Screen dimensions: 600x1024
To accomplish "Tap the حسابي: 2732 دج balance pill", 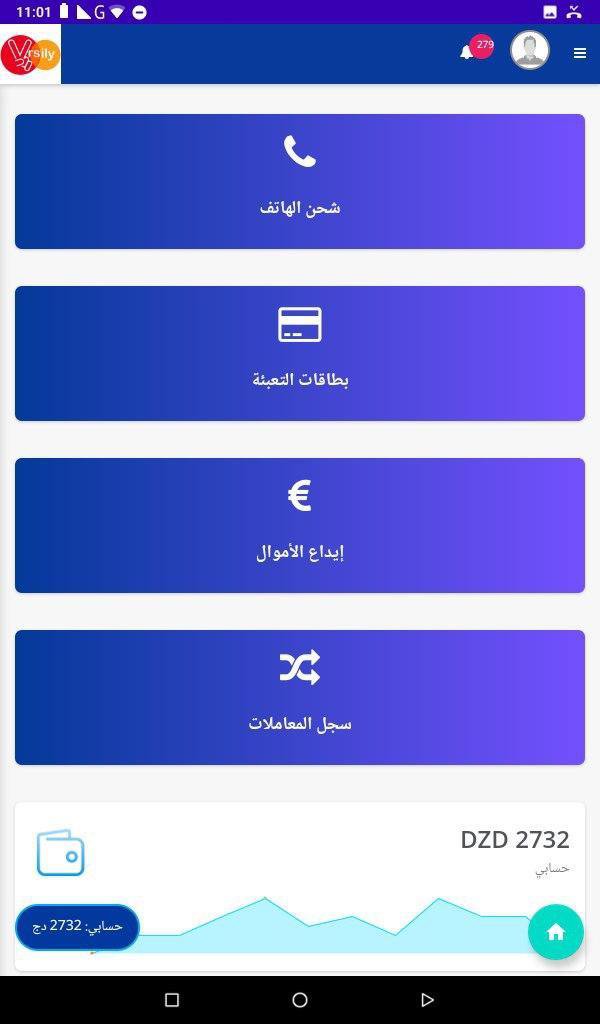I will pos(77,927).
